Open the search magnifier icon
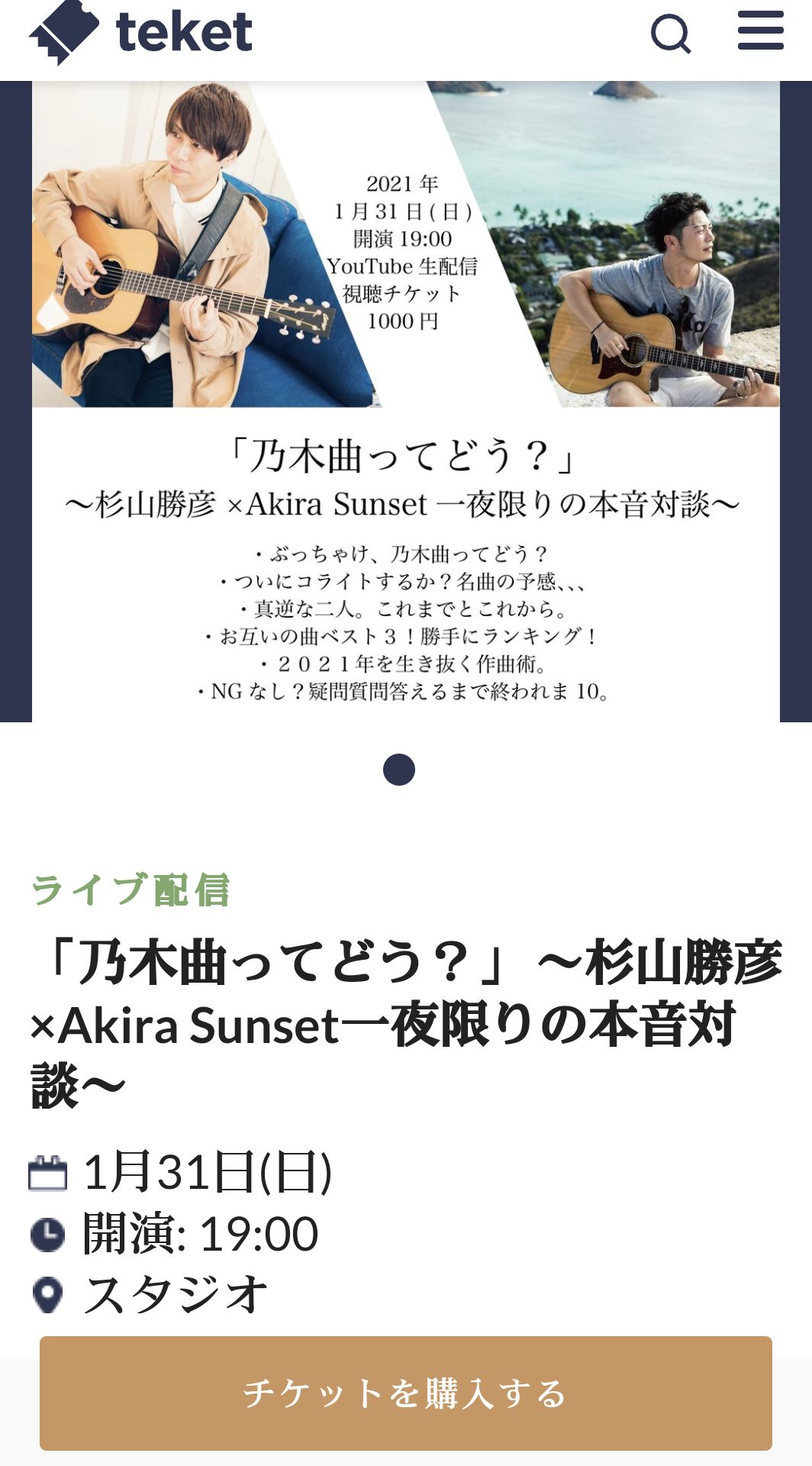This screenshot has width=812, height=1466. [x=670, y=34]
